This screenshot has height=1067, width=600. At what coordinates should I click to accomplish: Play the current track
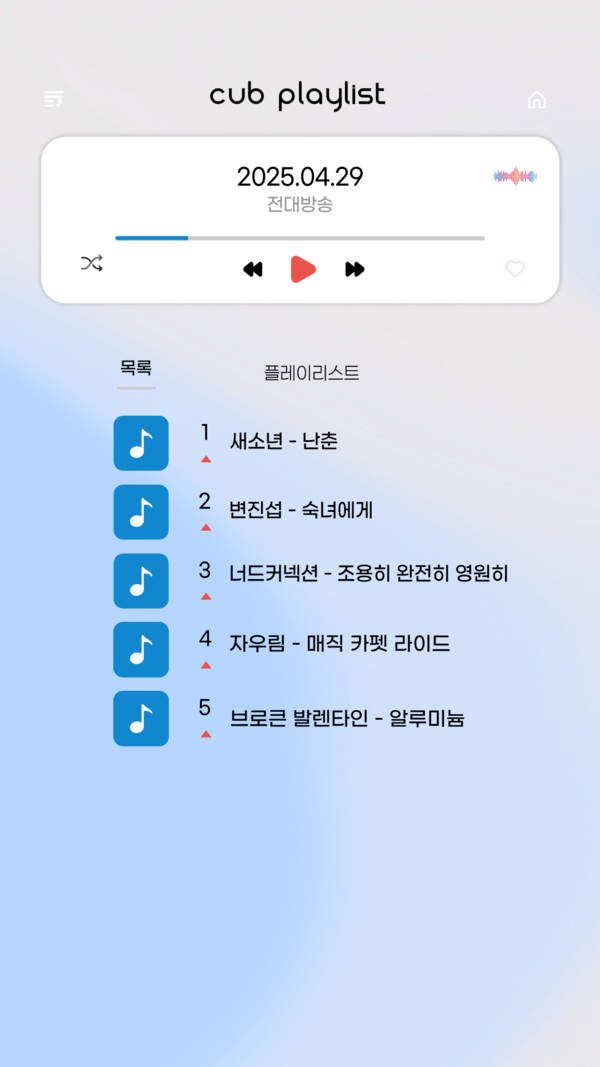(303, 269)
